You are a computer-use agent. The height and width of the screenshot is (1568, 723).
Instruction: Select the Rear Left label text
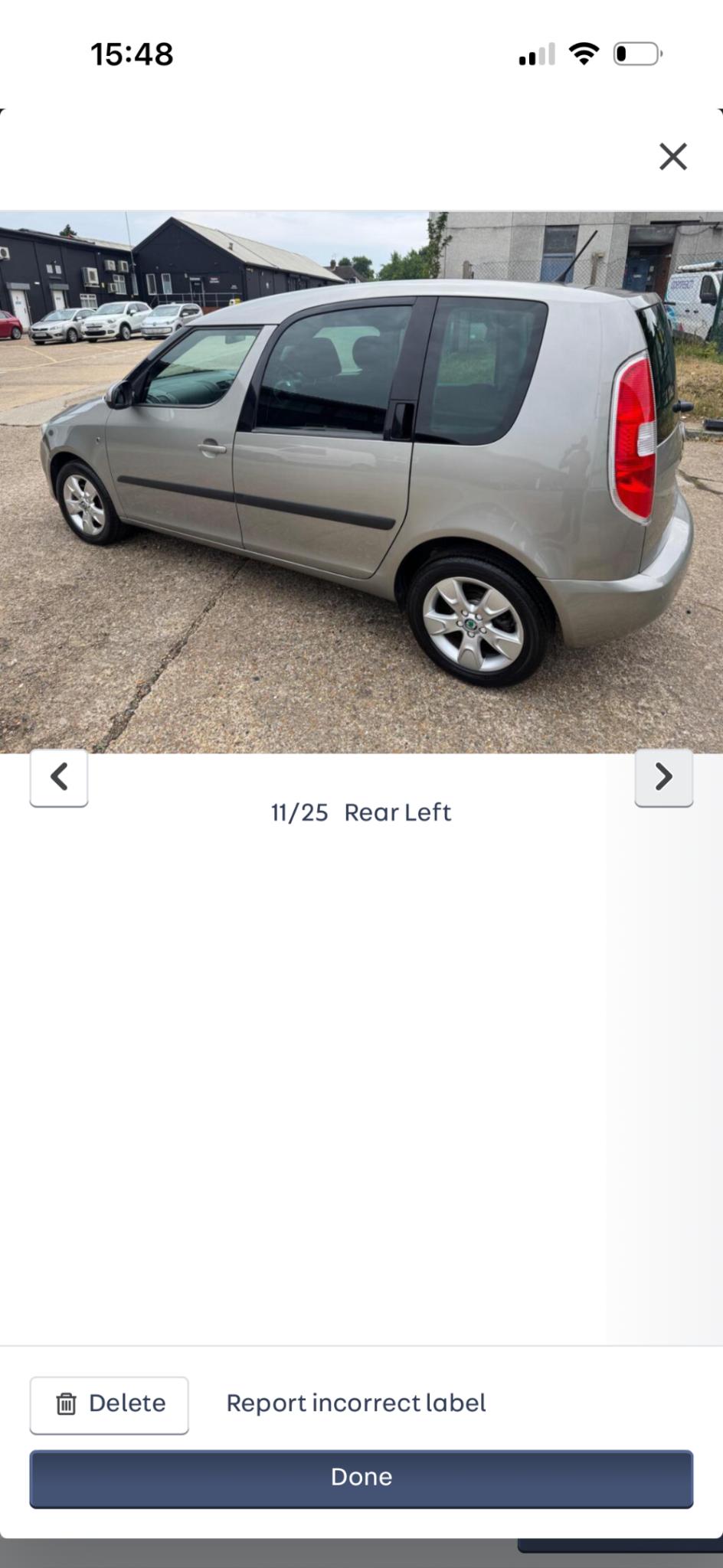(x=398, y=812)
